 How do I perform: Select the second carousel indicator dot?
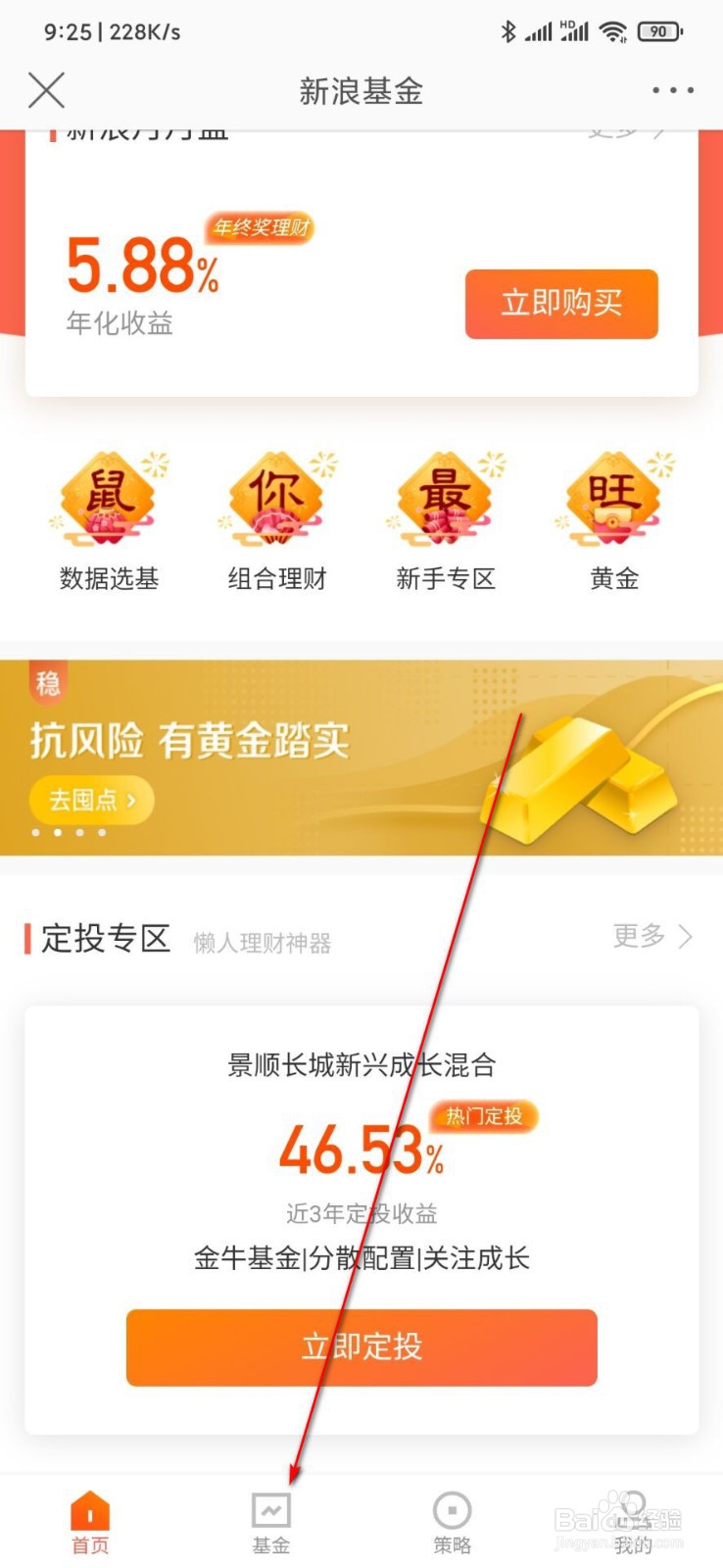pyautogui.click(x=59, y=833)
